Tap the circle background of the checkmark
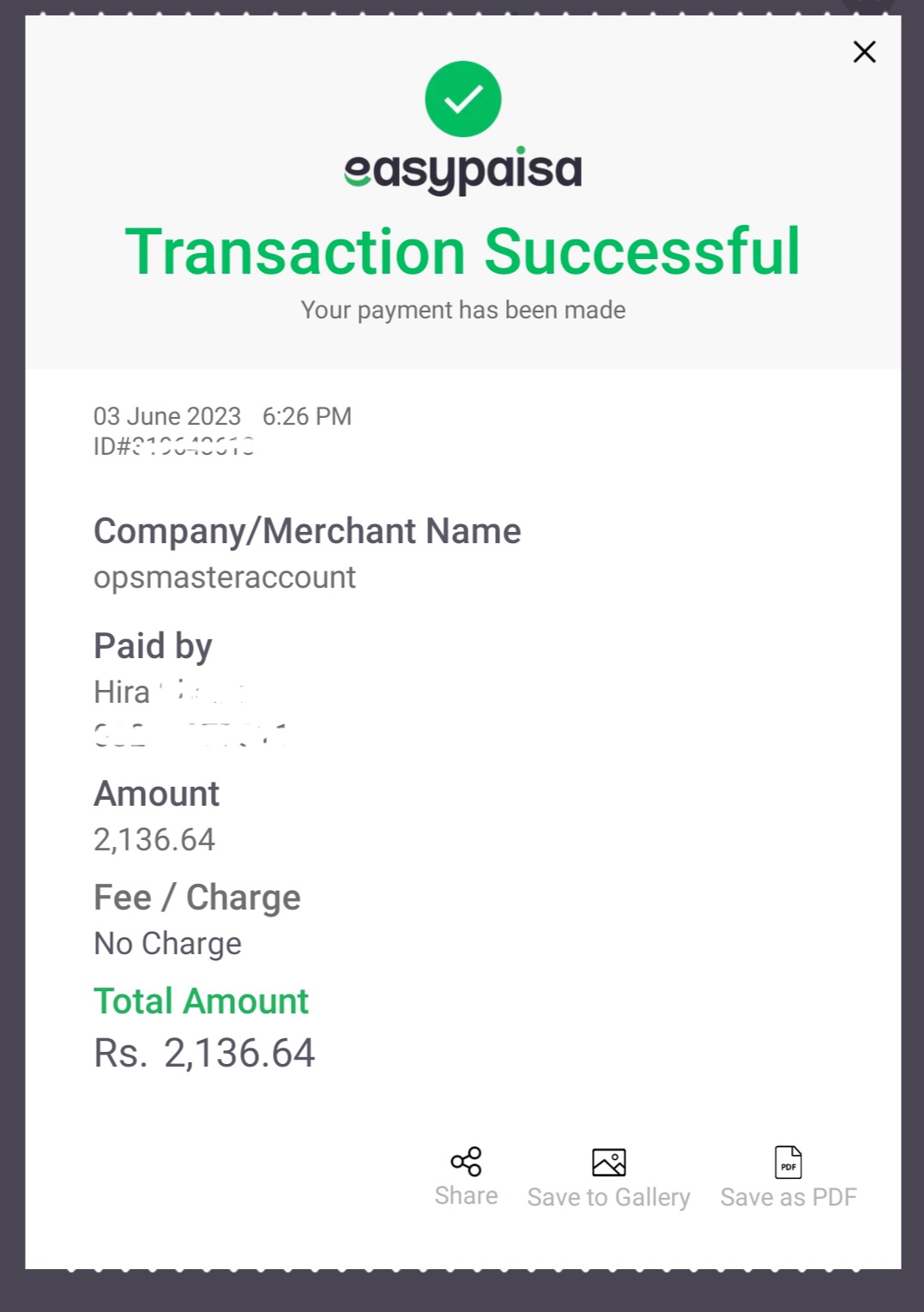 (462, 99)
